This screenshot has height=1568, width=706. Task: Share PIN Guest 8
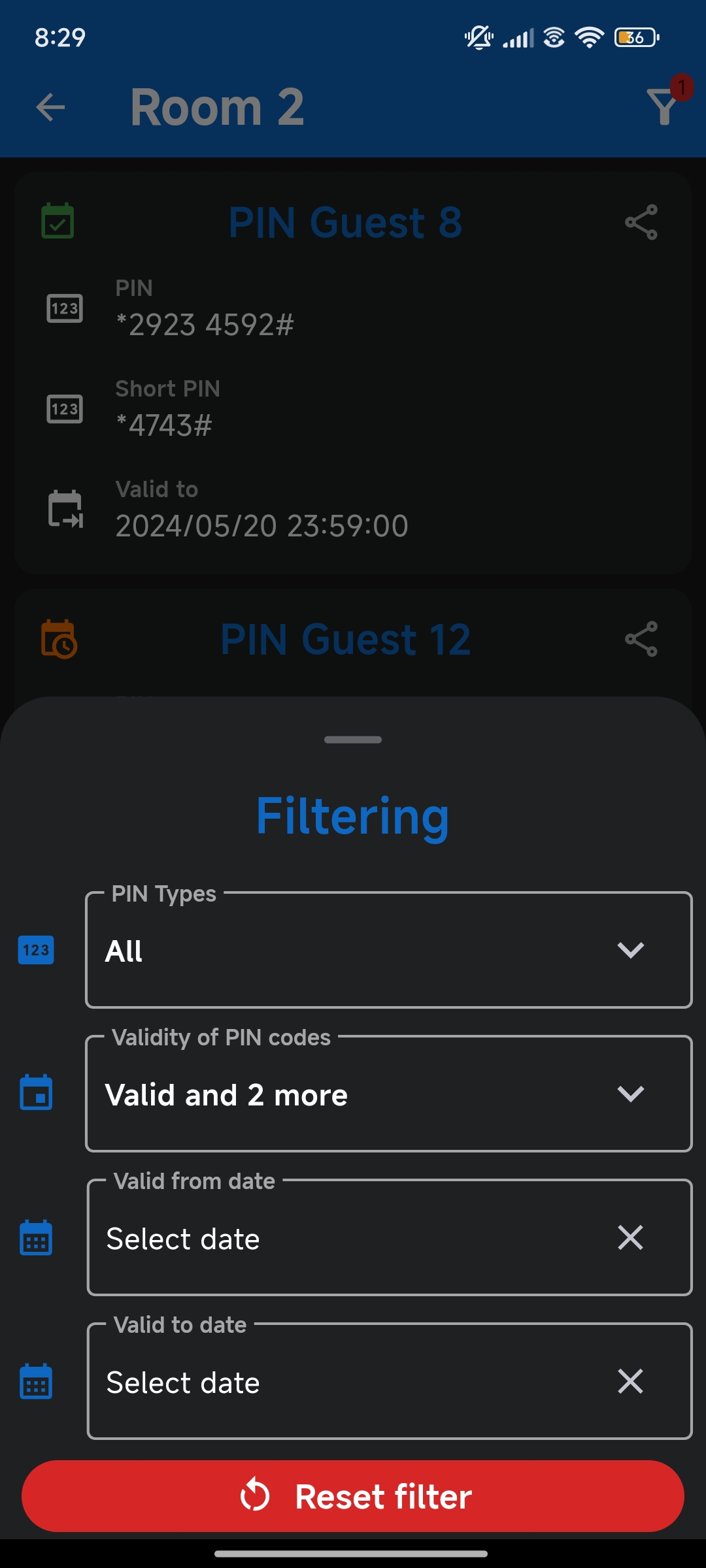pyautogui.click(x=641, y=222)
